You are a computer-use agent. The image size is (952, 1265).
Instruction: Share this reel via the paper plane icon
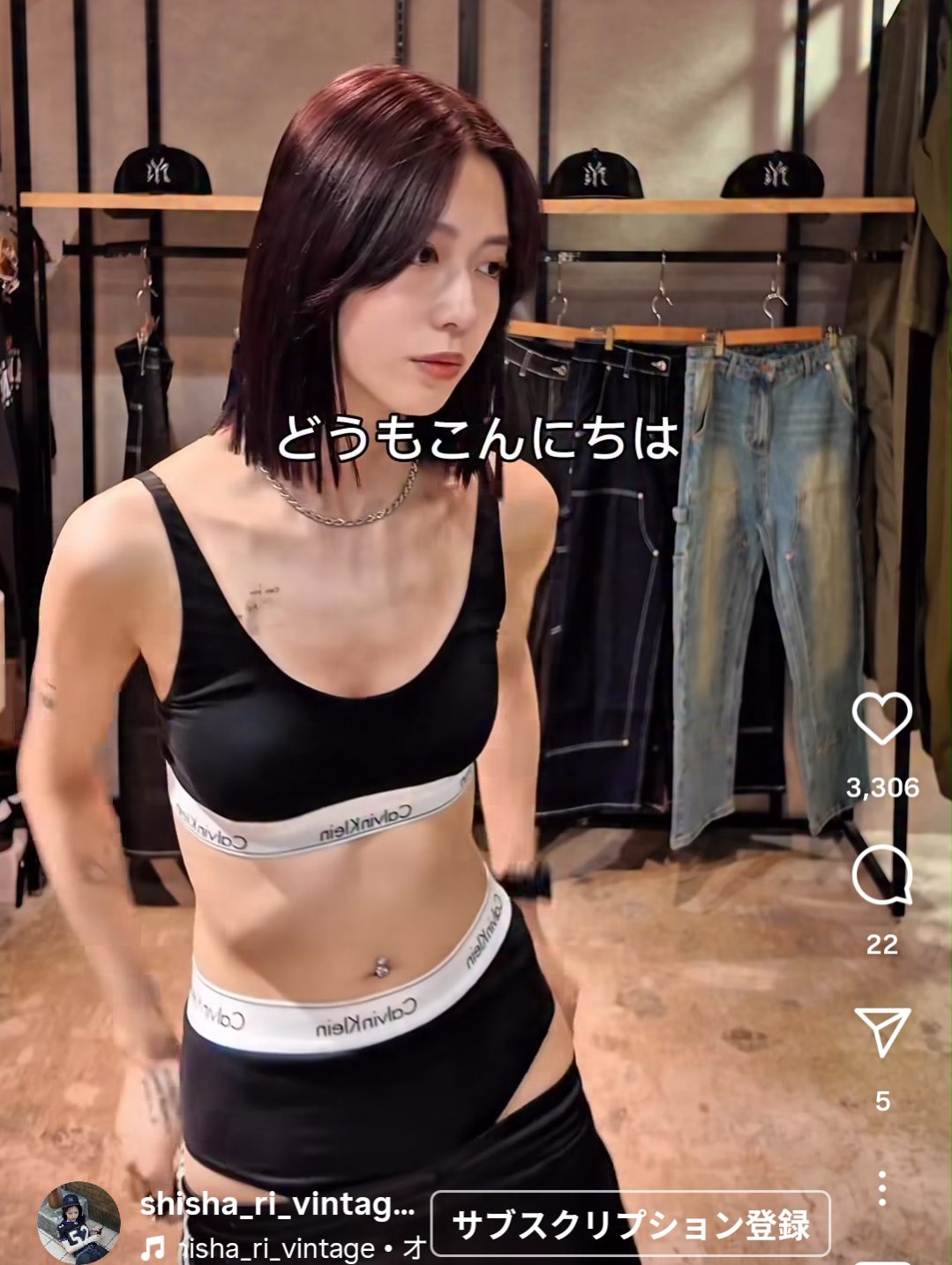tap(882, 1032)
